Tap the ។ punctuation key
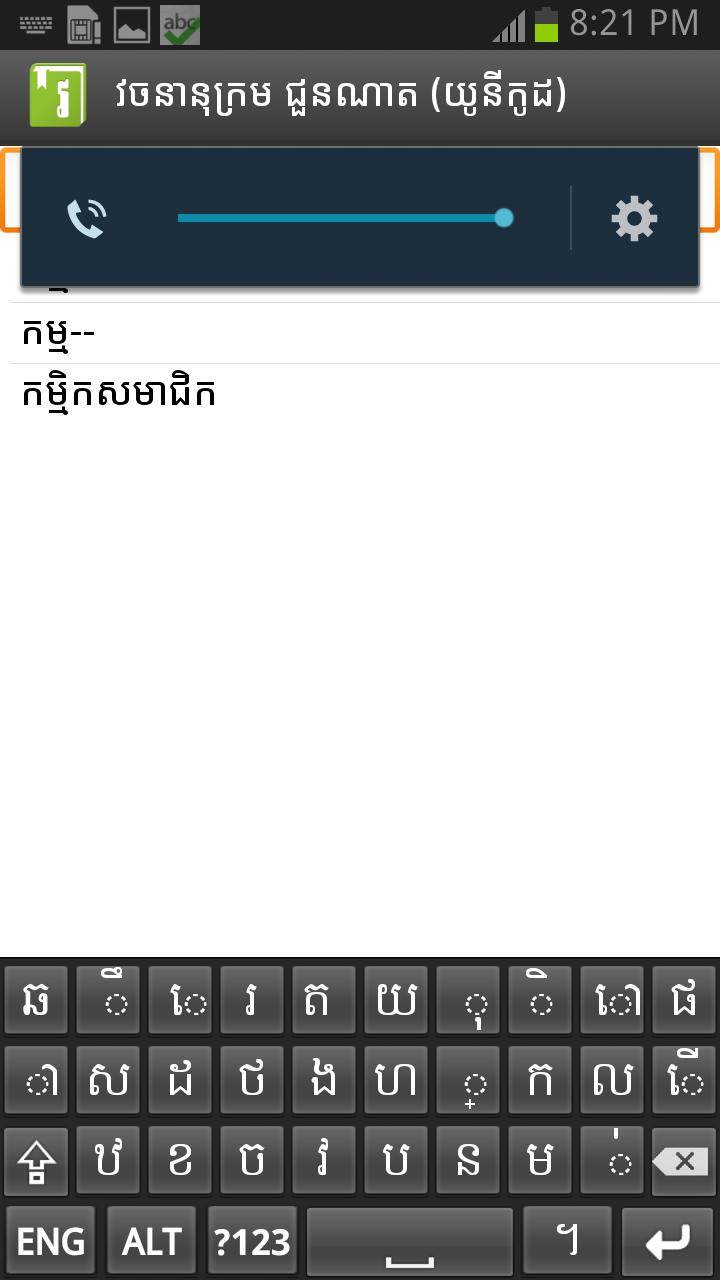 [567, 1242]
